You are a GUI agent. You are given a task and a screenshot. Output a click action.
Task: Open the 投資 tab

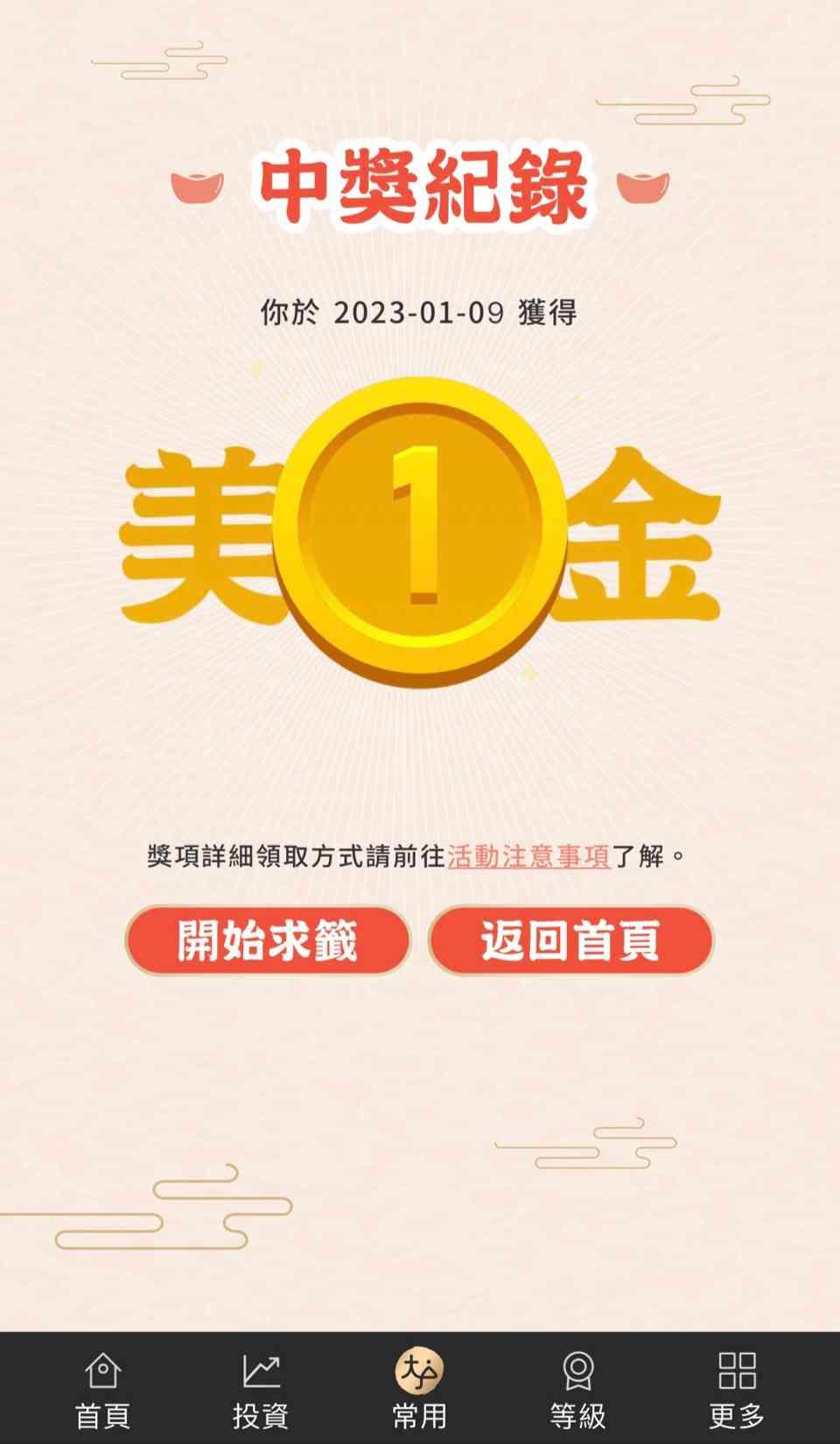261,1389
